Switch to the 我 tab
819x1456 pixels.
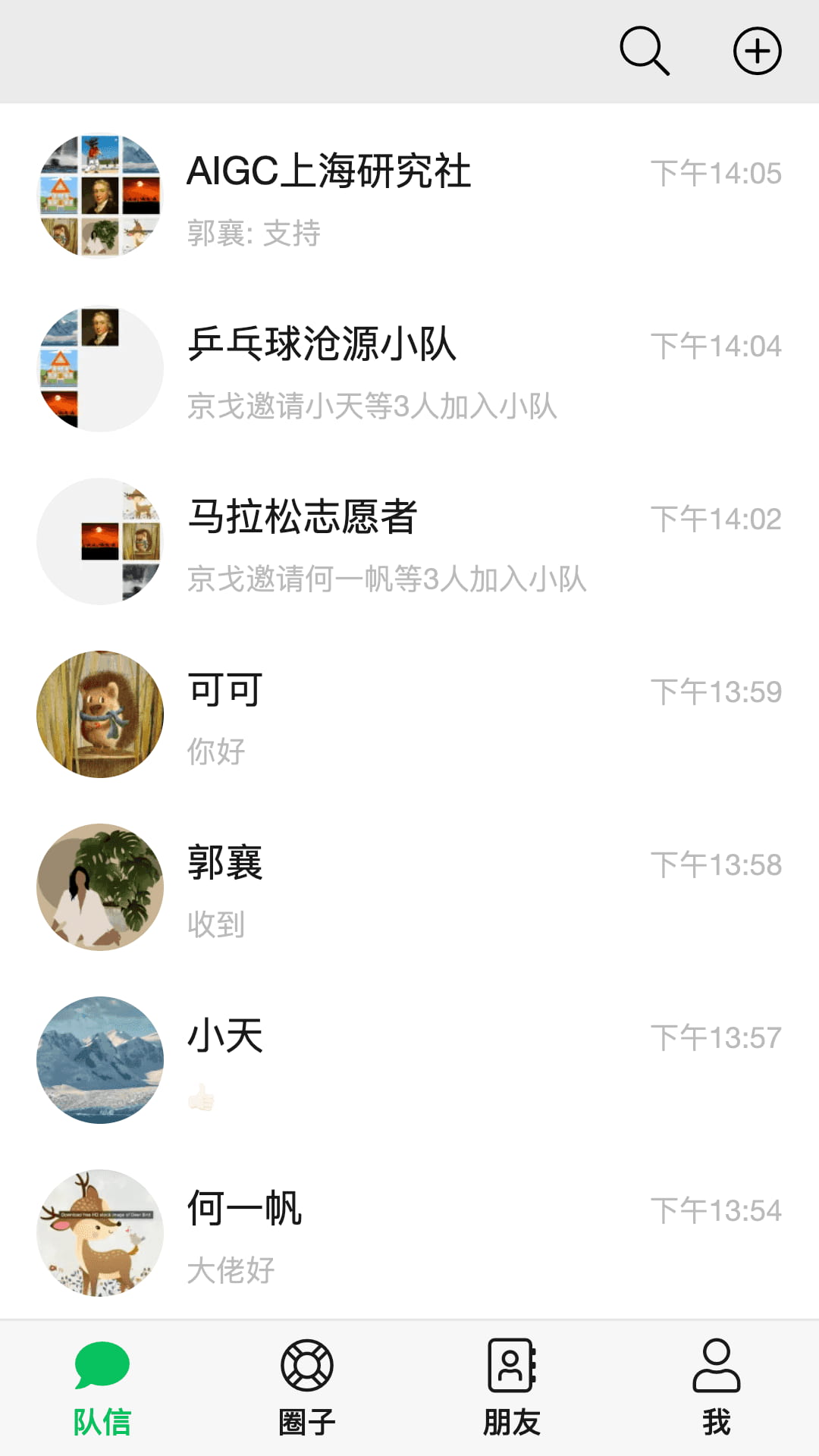tap(717, 1388)
